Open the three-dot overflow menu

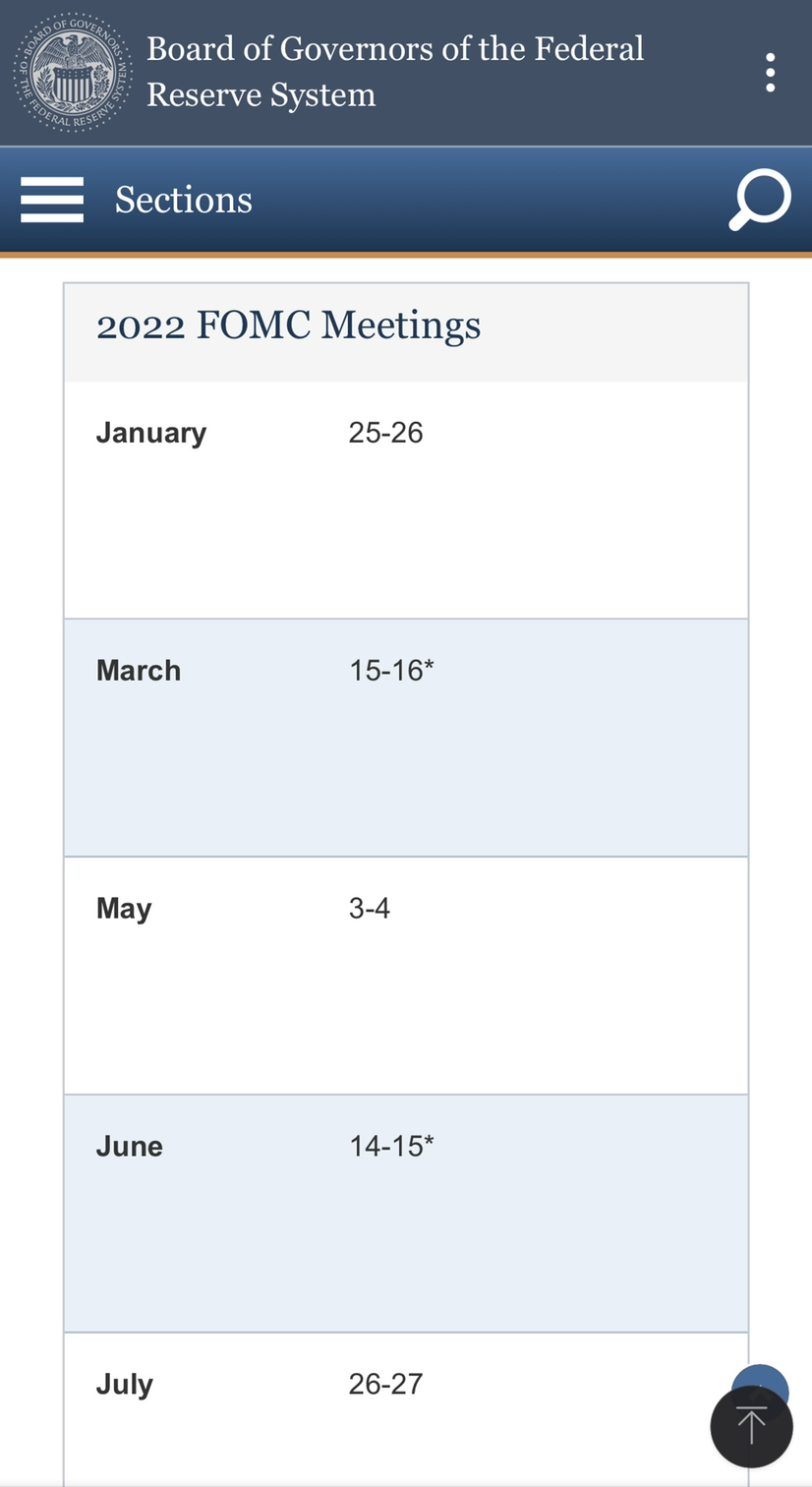[x=770, y=73]
